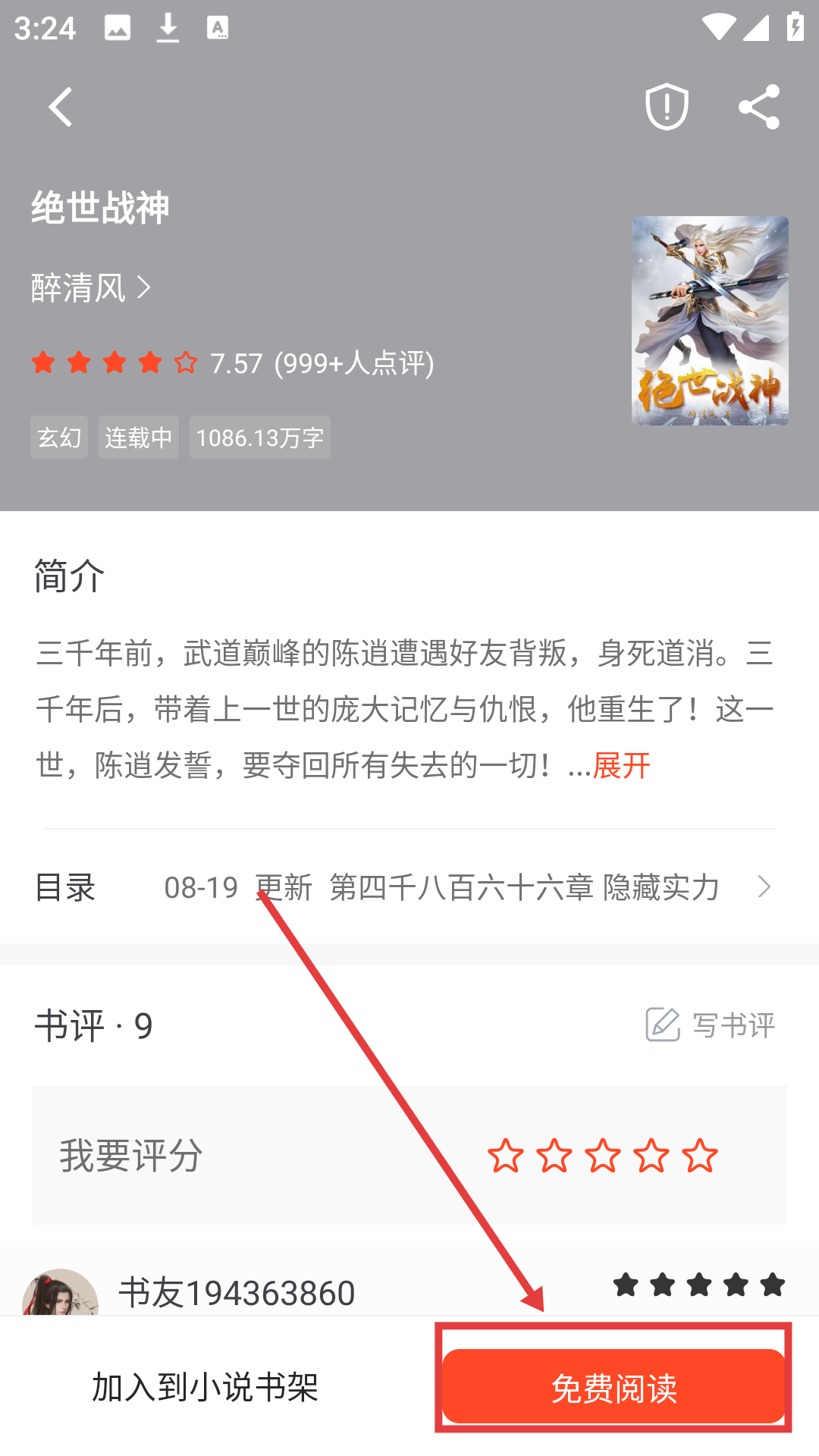Rate the book five stars

coord(699,1156)
